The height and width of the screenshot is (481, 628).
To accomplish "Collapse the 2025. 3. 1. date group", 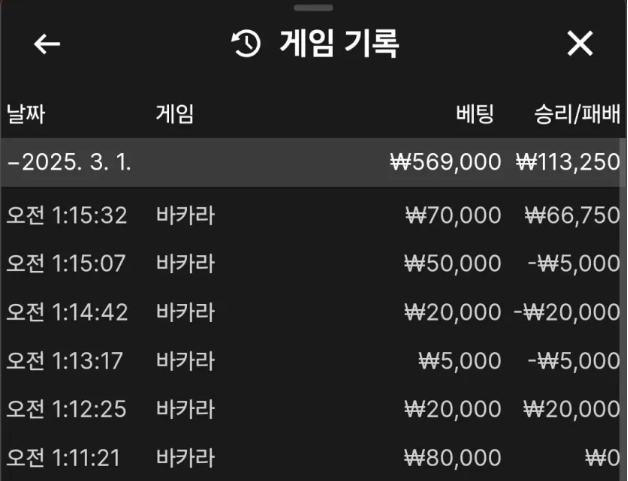I will [x=70, y=162].
